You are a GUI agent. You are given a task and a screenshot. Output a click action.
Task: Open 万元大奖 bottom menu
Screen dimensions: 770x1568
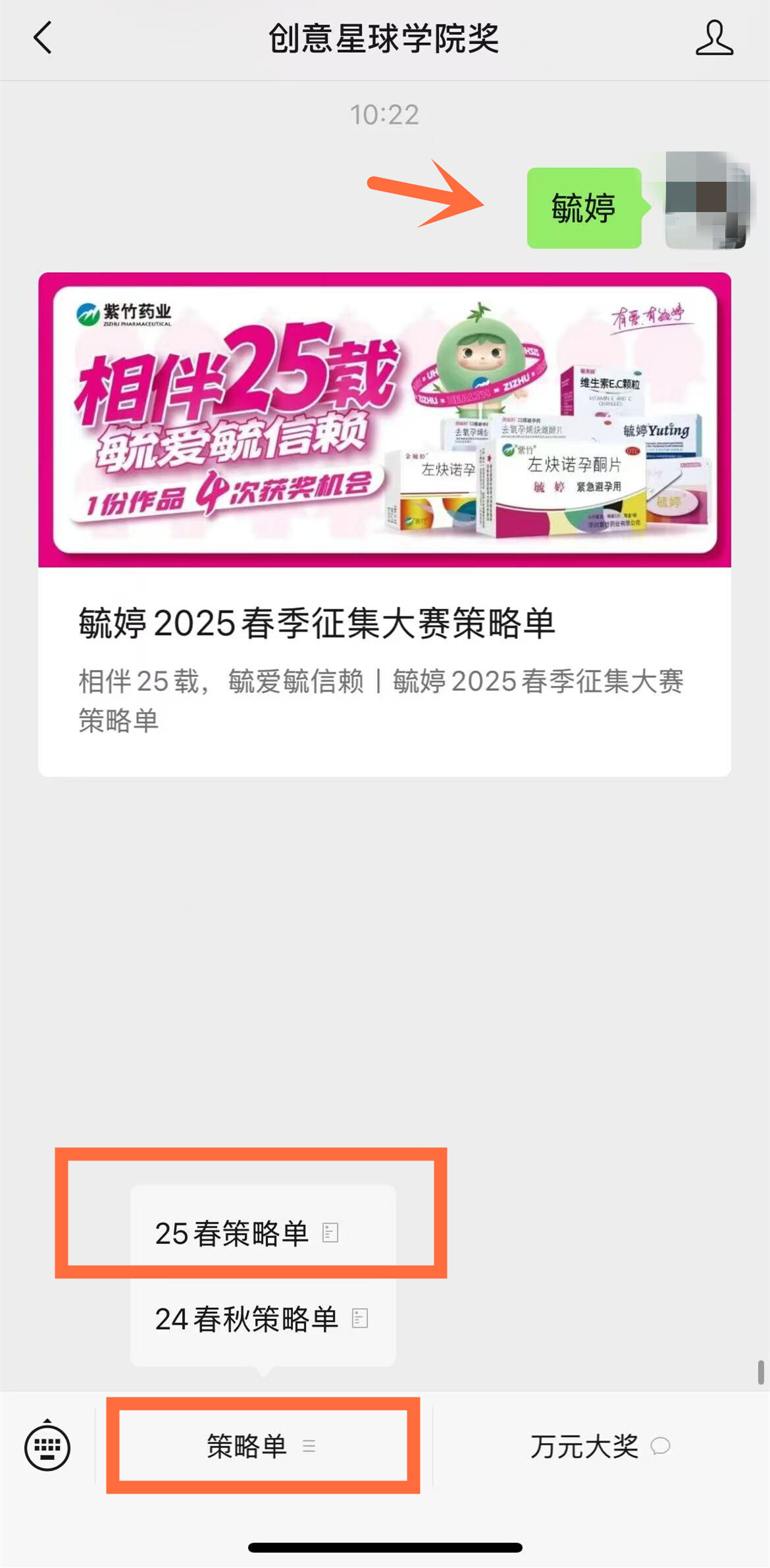600,1446
